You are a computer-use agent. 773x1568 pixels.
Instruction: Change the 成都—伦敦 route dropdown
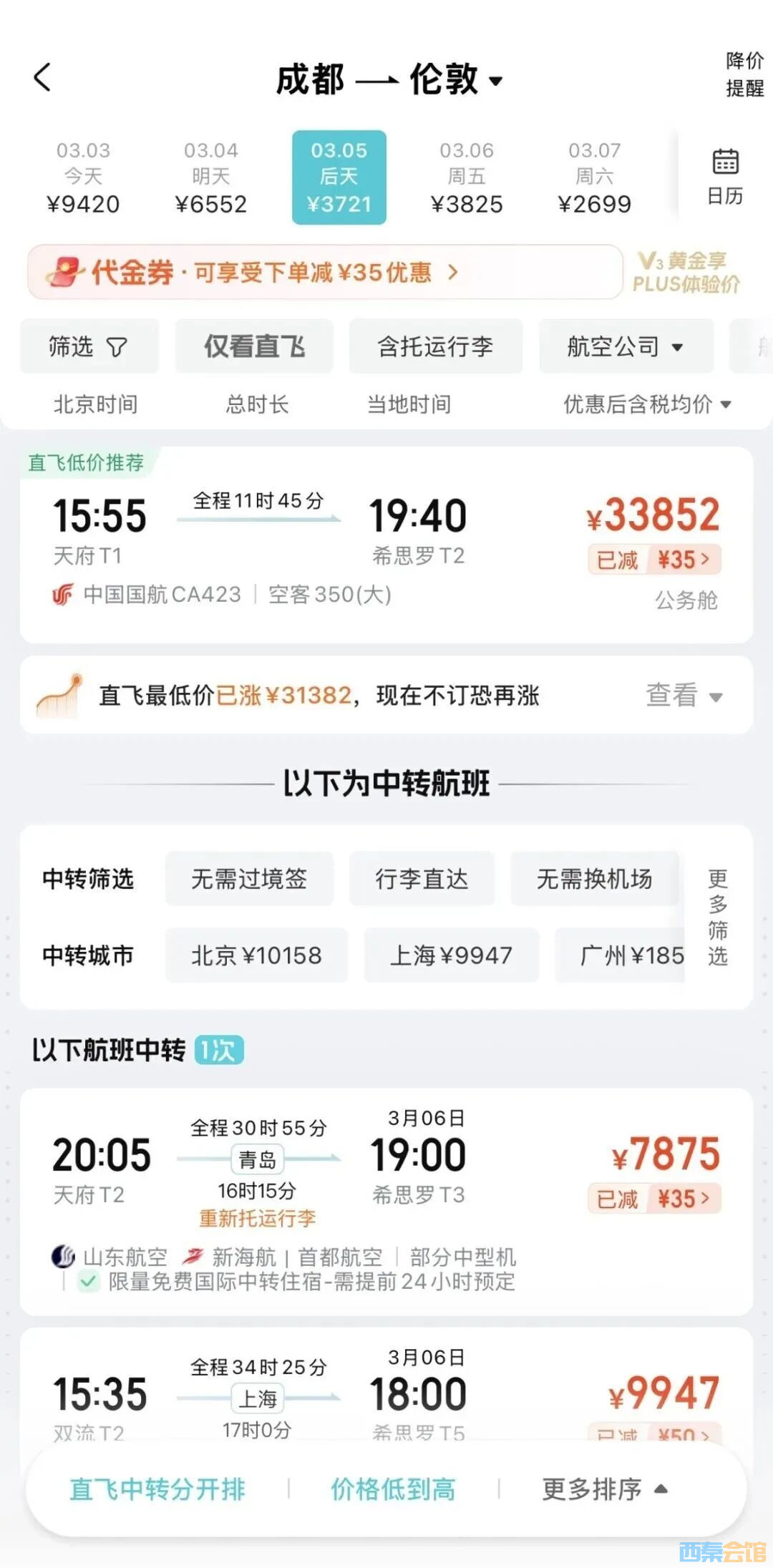pos(390,79)
